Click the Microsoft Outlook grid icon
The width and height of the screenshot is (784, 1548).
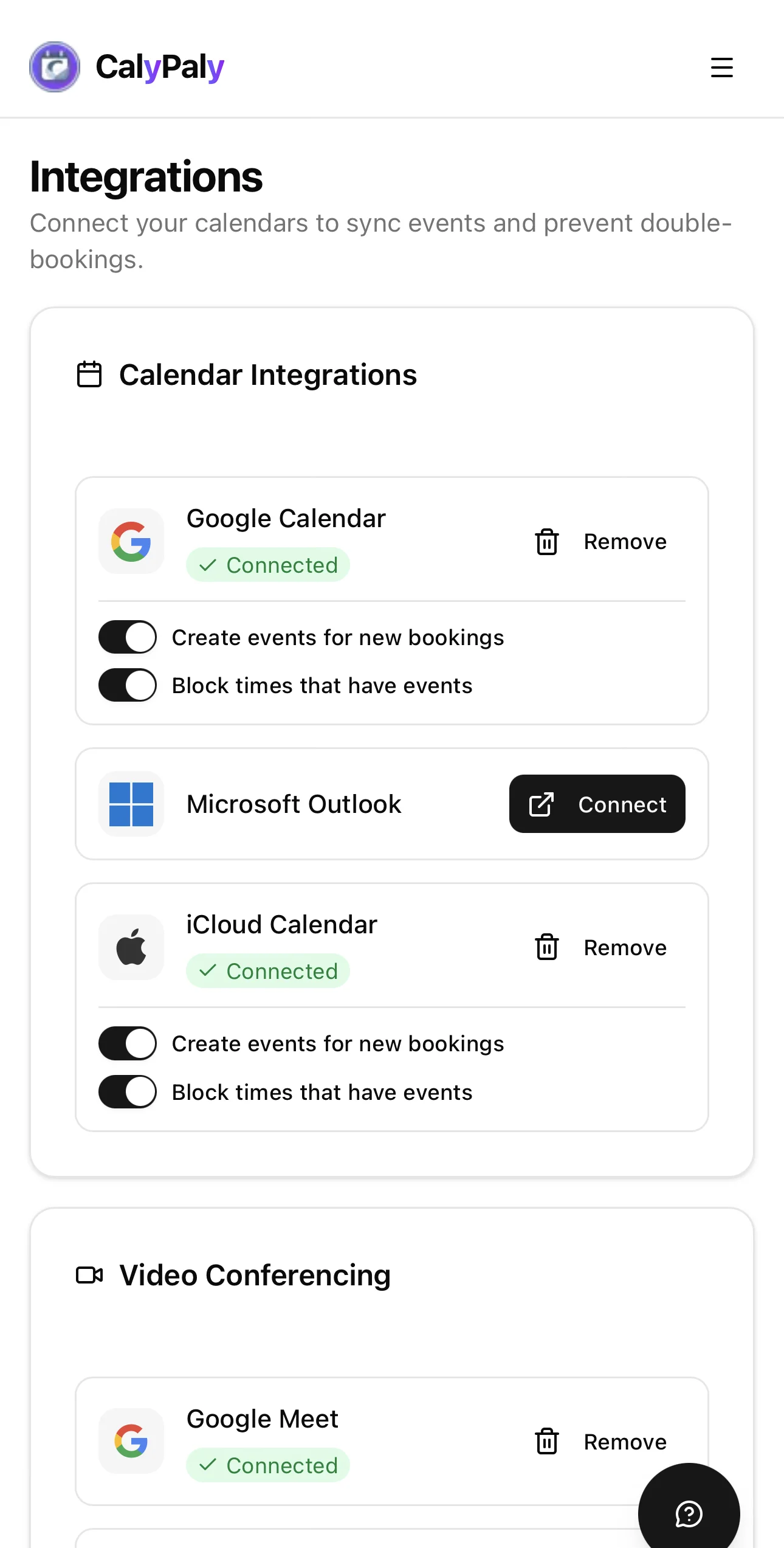pyautogui.click(x=131, y=804)
